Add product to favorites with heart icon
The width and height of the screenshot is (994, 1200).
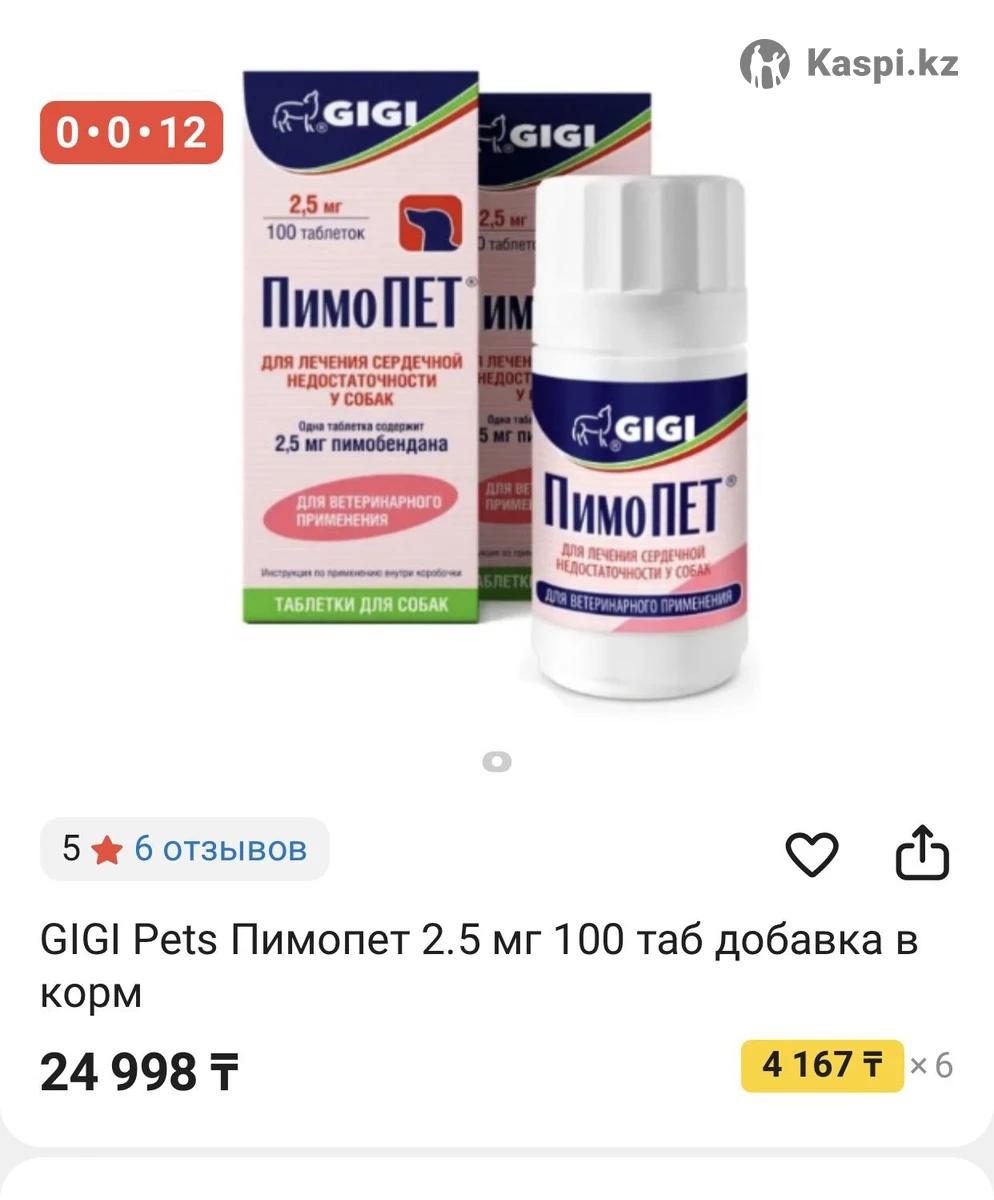point(811,853)
